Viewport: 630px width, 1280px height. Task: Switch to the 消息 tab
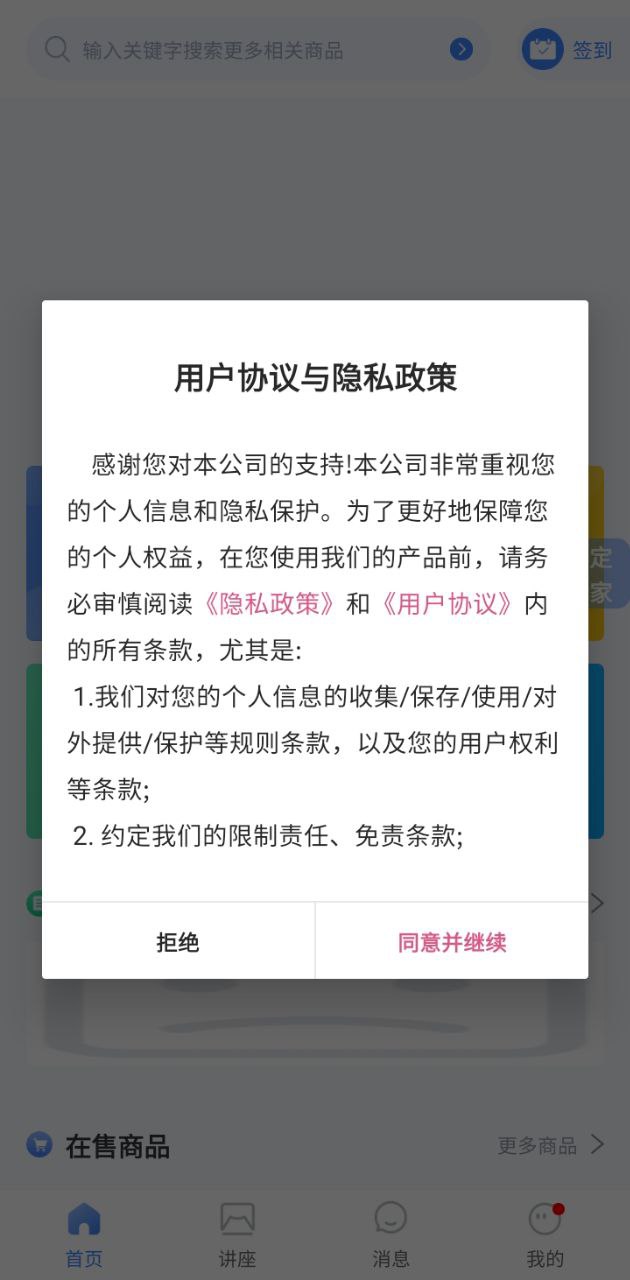coord(391,1235)
